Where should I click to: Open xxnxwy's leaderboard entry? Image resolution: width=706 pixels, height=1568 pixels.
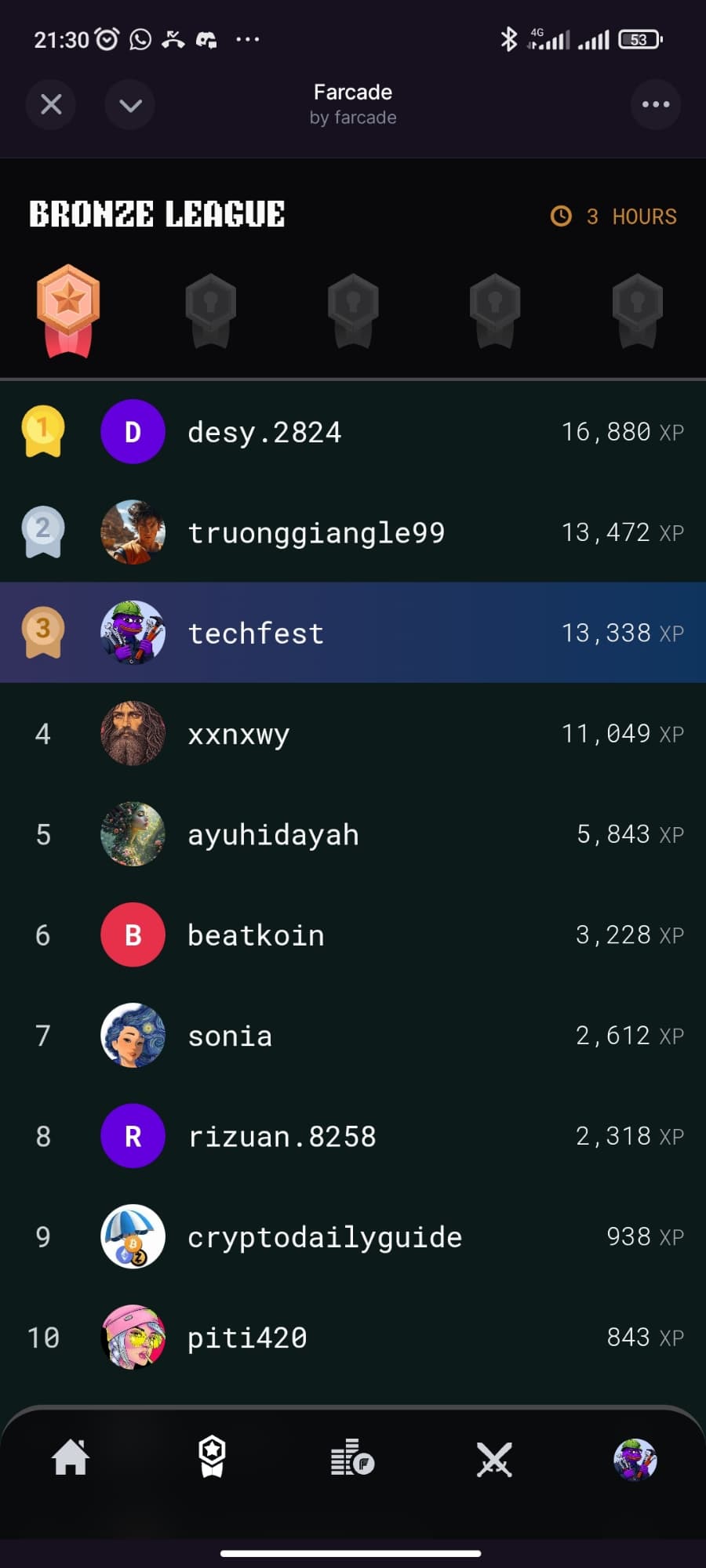tap(353, 734)
